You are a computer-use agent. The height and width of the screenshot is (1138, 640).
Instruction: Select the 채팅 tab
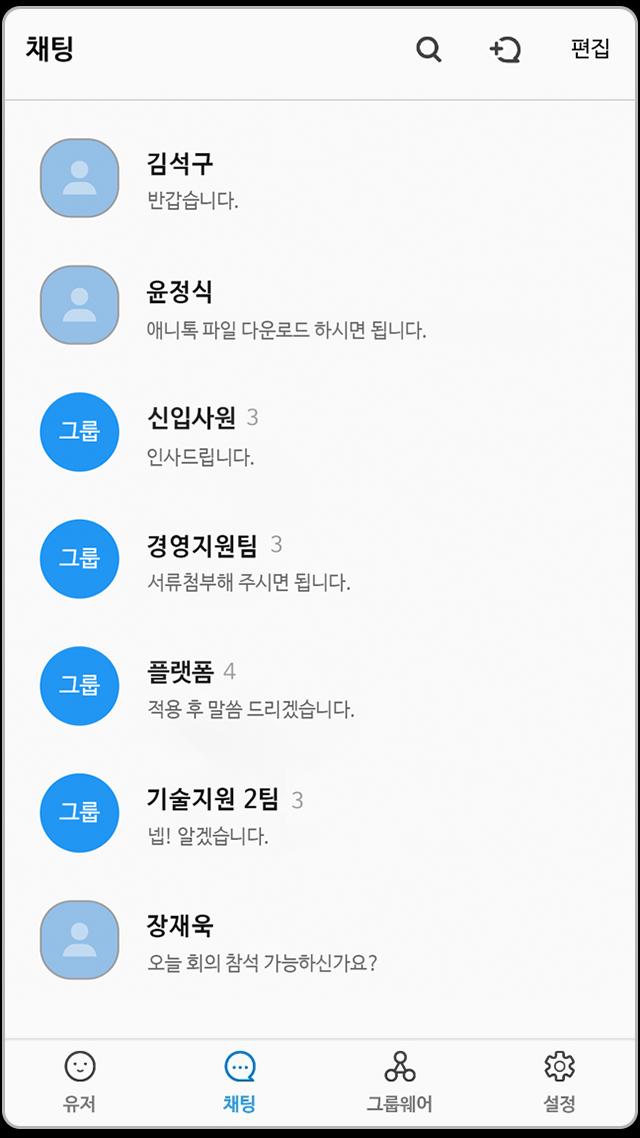[239, 1082]
